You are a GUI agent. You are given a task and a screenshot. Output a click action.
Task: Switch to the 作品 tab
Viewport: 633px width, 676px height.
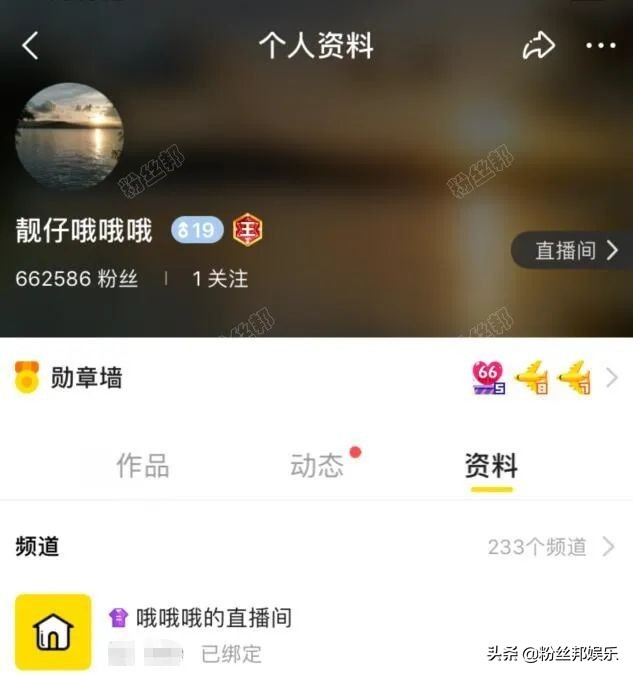pos(143,465)
